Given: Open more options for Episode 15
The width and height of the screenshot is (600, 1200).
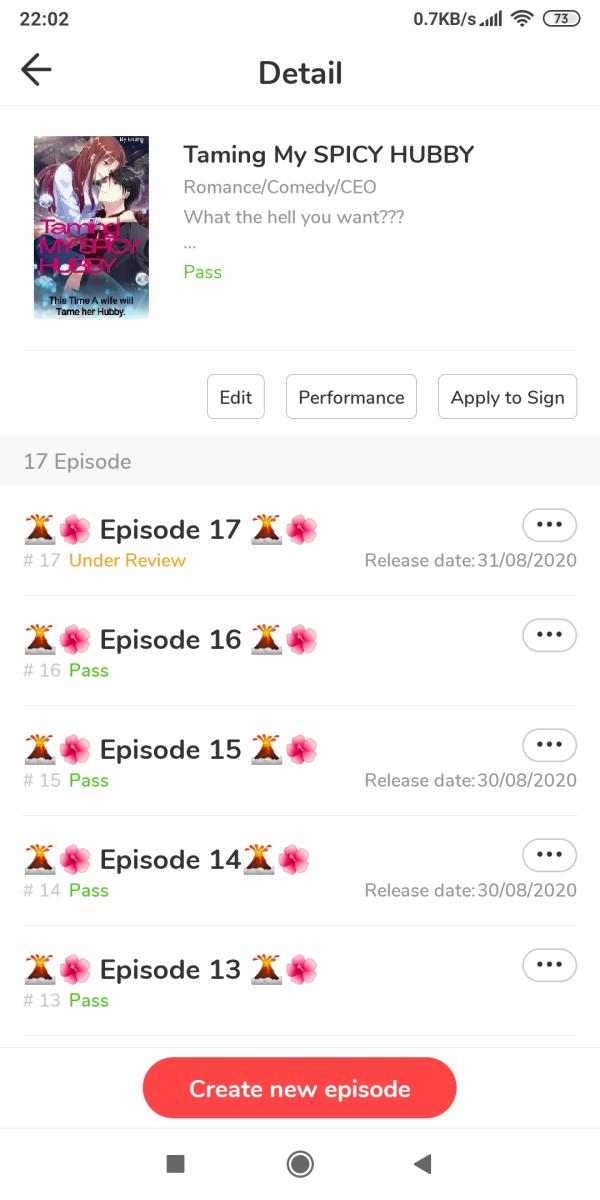Looking at the screenshot, I should click(549, 745).
